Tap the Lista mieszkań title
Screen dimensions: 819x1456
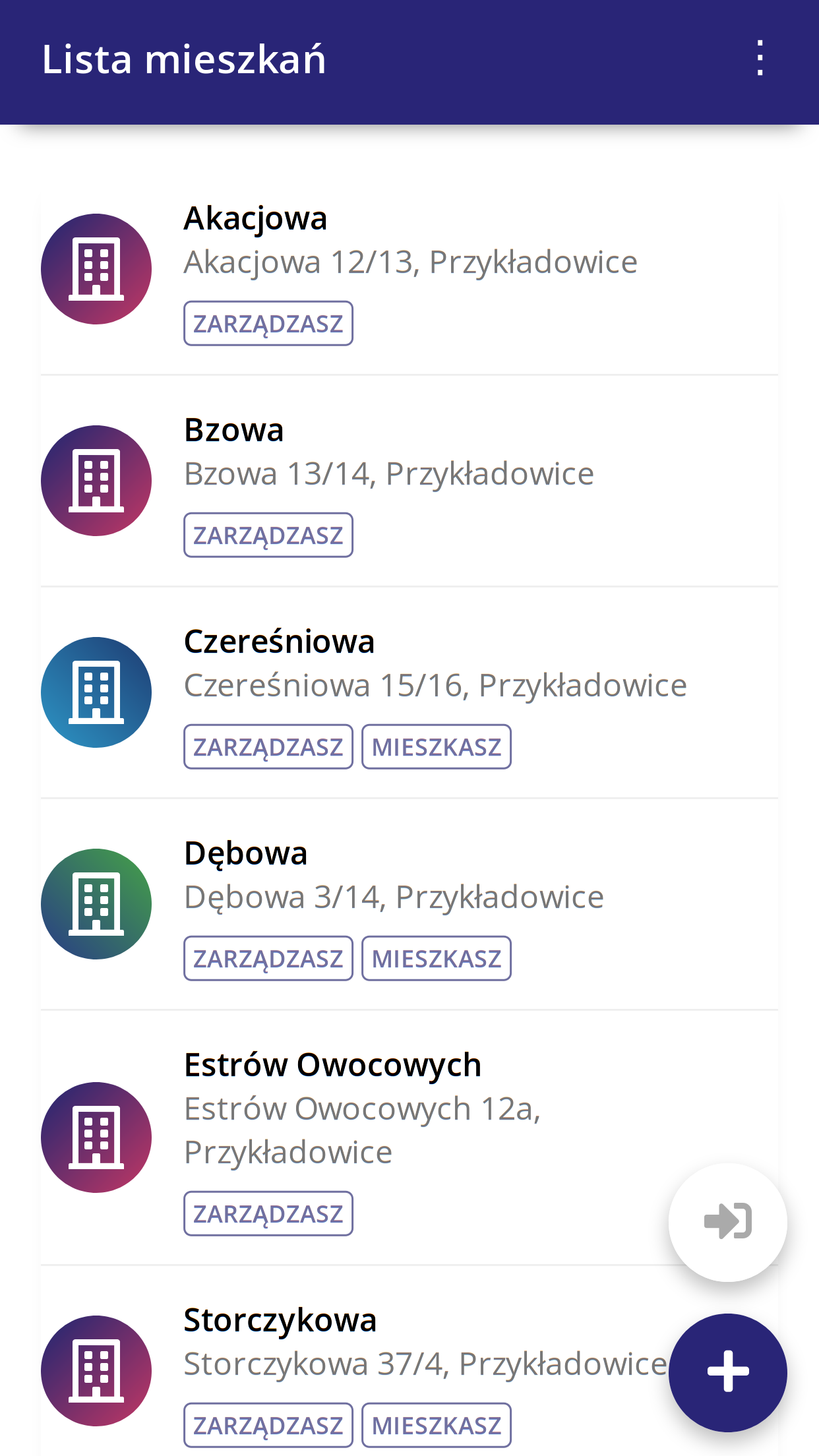[x=185, y=58]
